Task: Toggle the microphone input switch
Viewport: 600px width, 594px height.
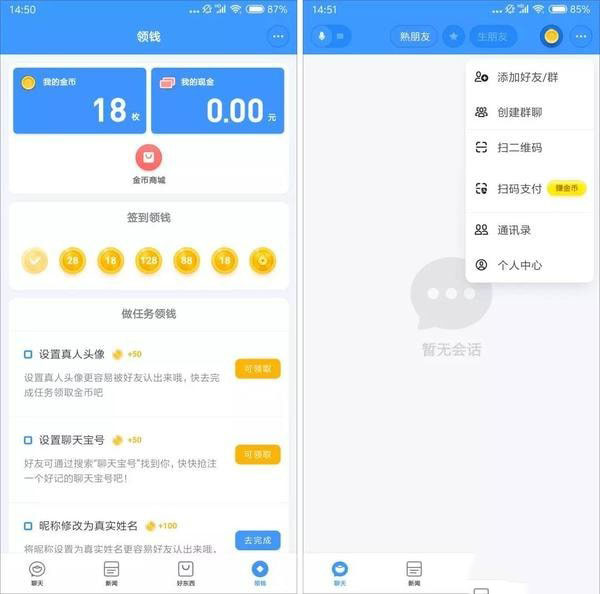Action: pyautogui.click(x=331, y=37)
